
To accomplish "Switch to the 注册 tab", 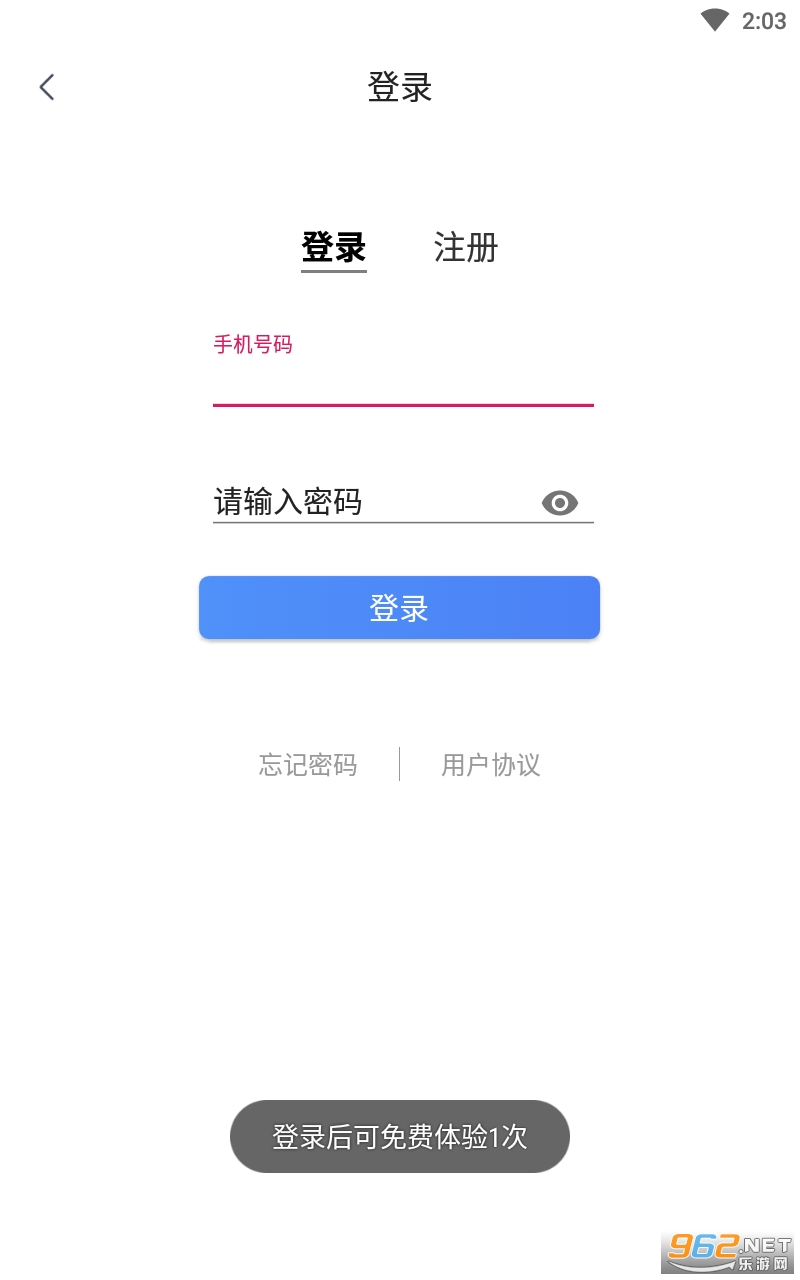I will 466,247.
